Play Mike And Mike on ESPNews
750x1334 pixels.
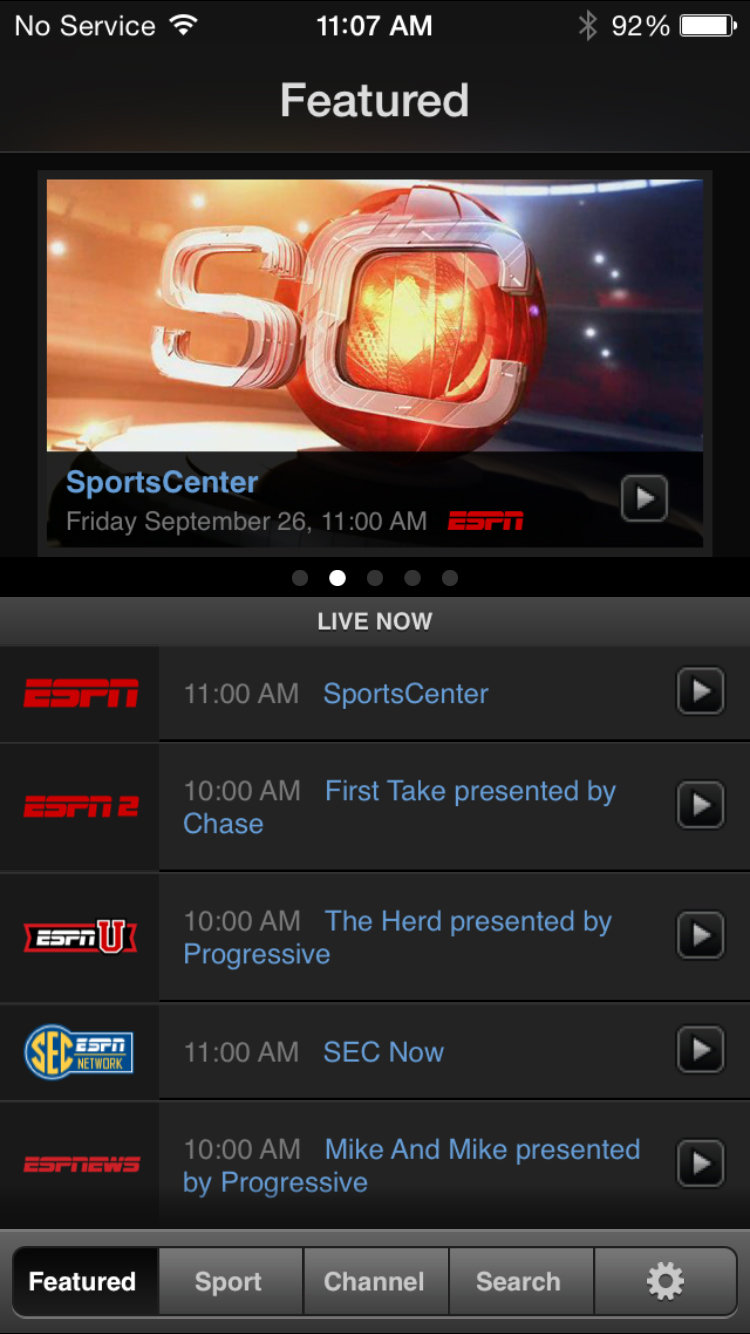[x=700, y=1163]
